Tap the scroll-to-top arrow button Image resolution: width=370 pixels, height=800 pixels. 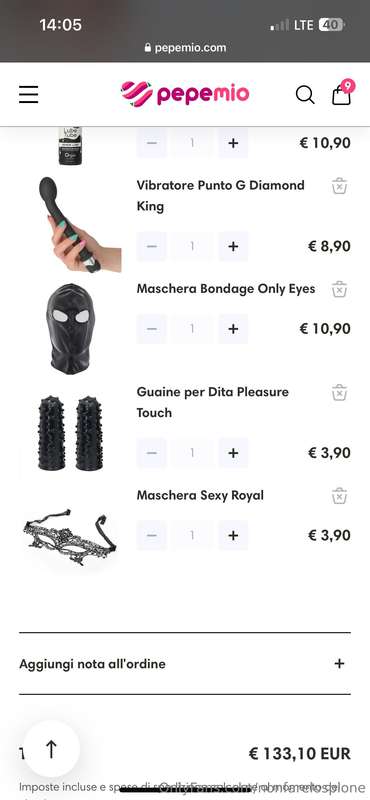tap(51, 749)
